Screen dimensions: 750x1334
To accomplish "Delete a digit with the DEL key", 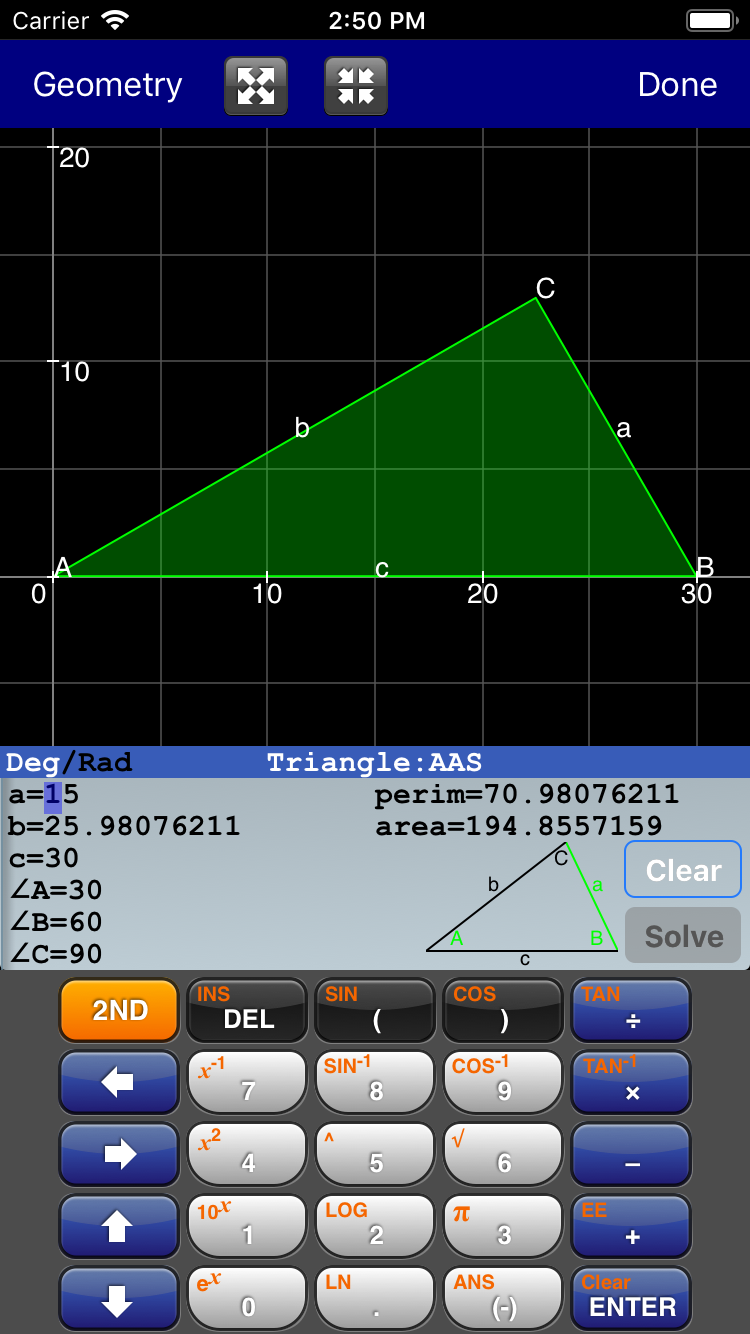I will 248,1010.
